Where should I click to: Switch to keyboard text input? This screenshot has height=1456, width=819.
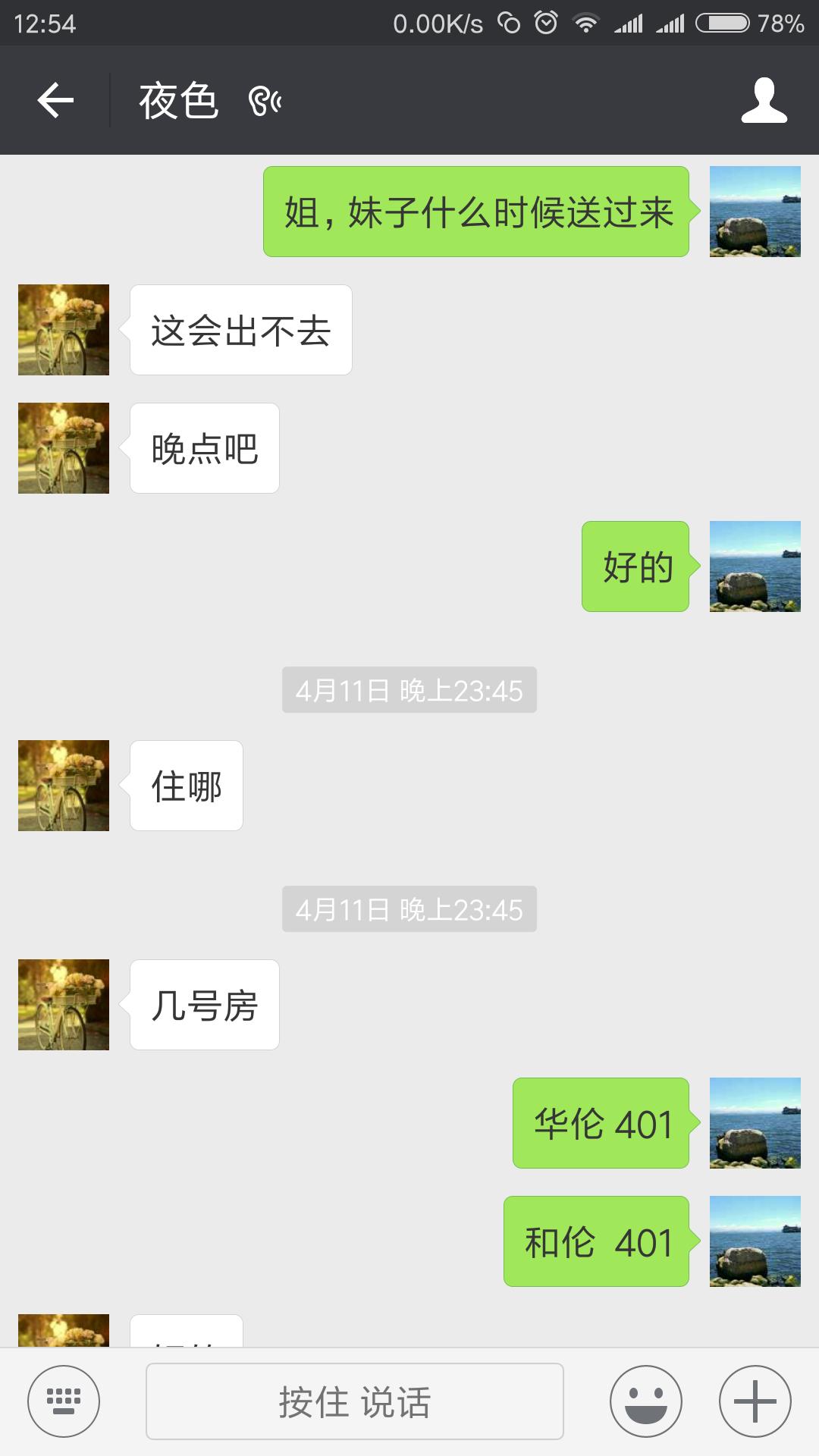pyautogui.click(x=64, y=1401)
